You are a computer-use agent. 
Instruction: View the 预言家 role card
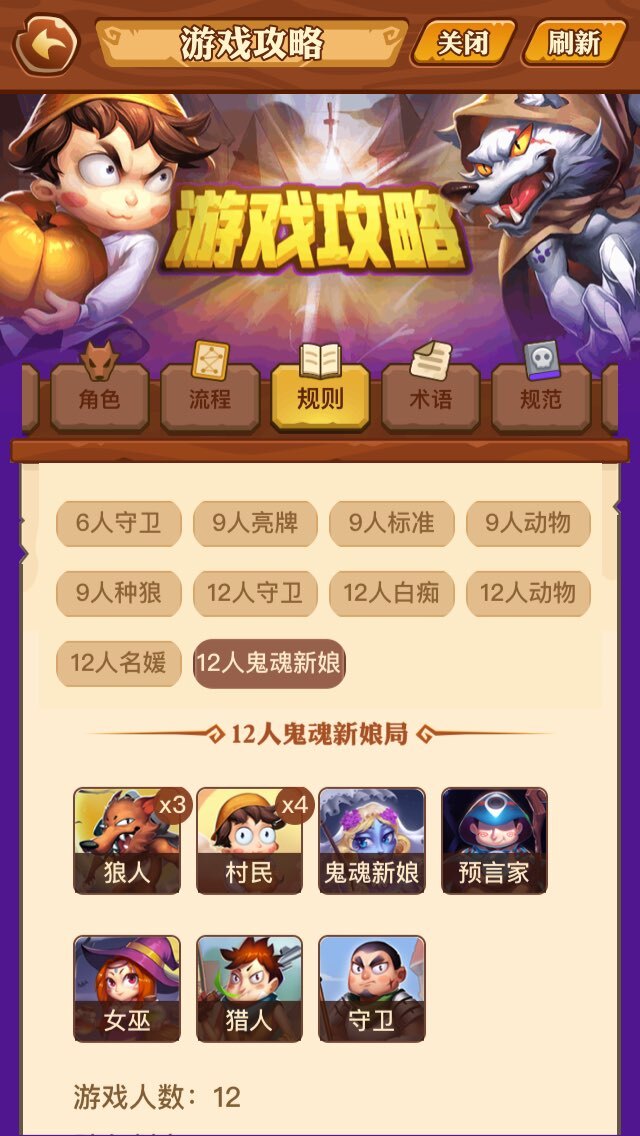point(494,840)
